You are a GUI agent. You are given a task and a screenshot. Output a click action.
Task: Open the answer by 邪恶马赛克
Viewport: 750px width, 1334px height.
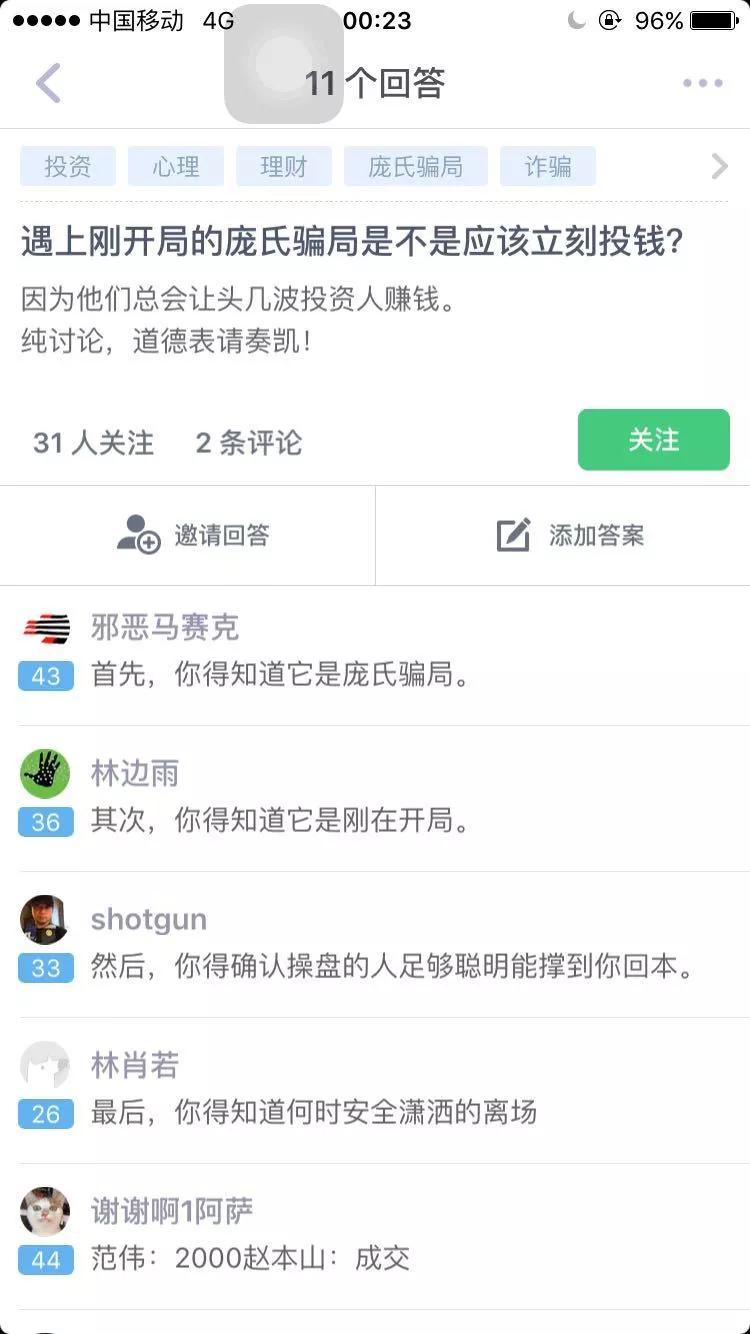tap(280, 675)
